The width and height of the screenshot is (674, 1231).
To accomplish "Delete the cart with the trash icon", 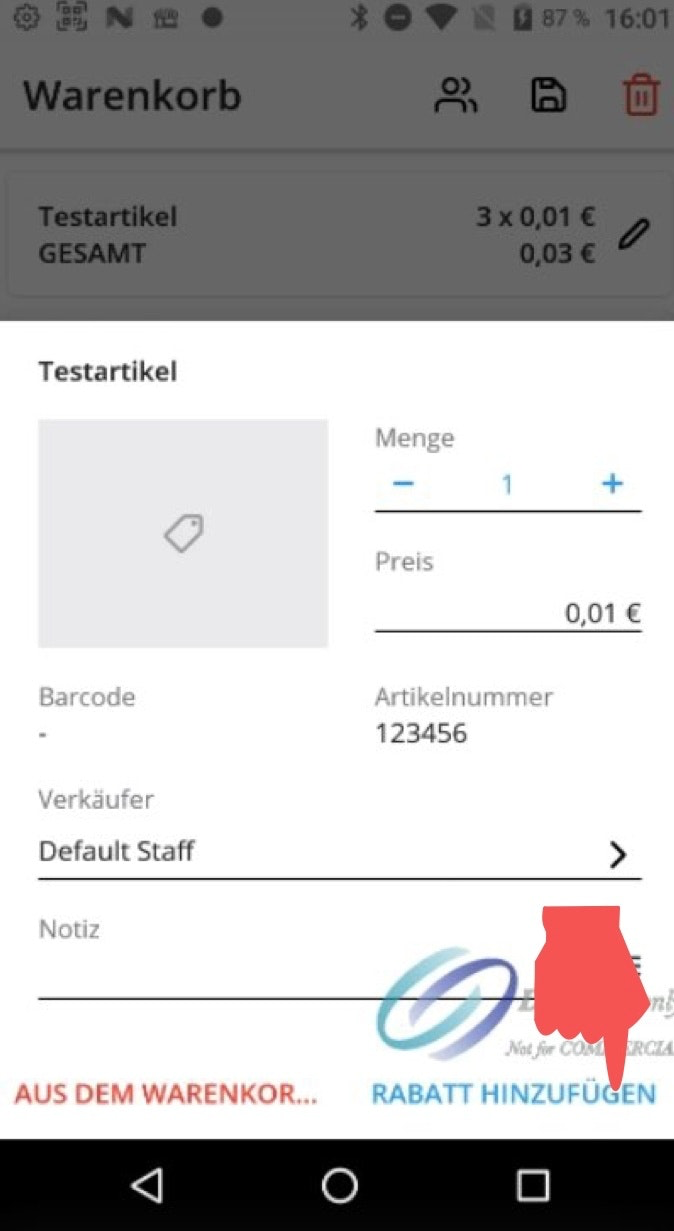I will click(x=640, y=96).
